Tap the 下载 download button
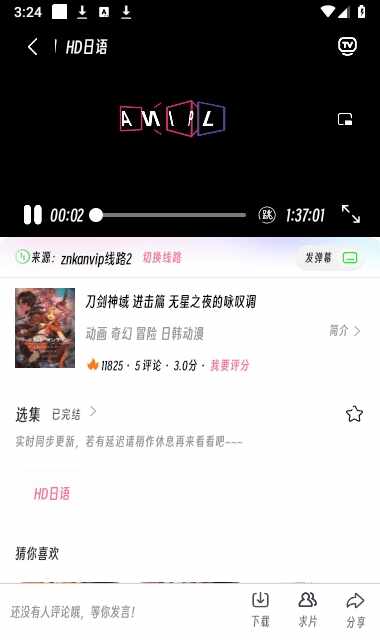 (x=260, y=610)
